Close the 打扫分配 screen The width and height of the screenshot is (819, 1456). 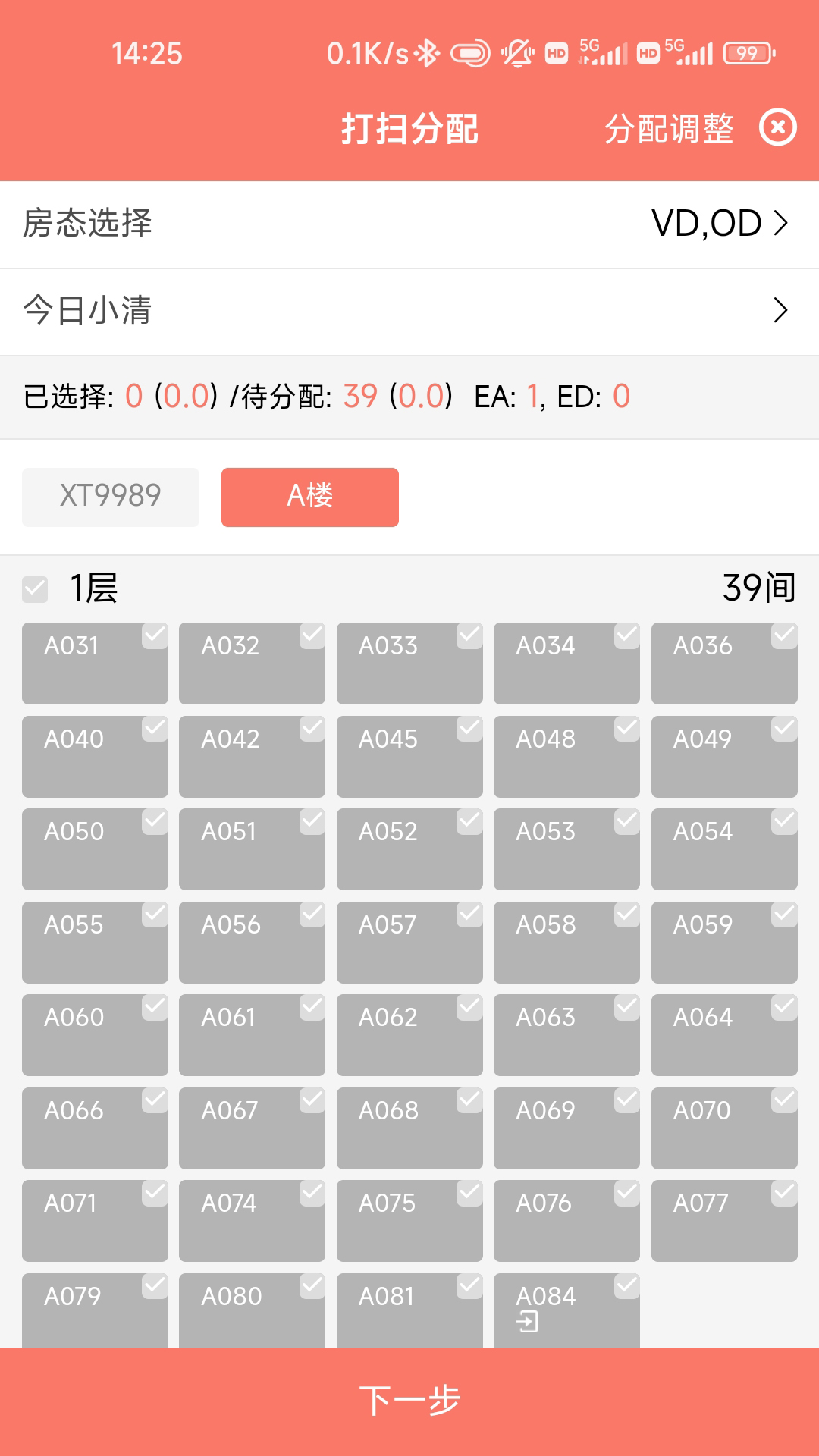click(777, 127)
